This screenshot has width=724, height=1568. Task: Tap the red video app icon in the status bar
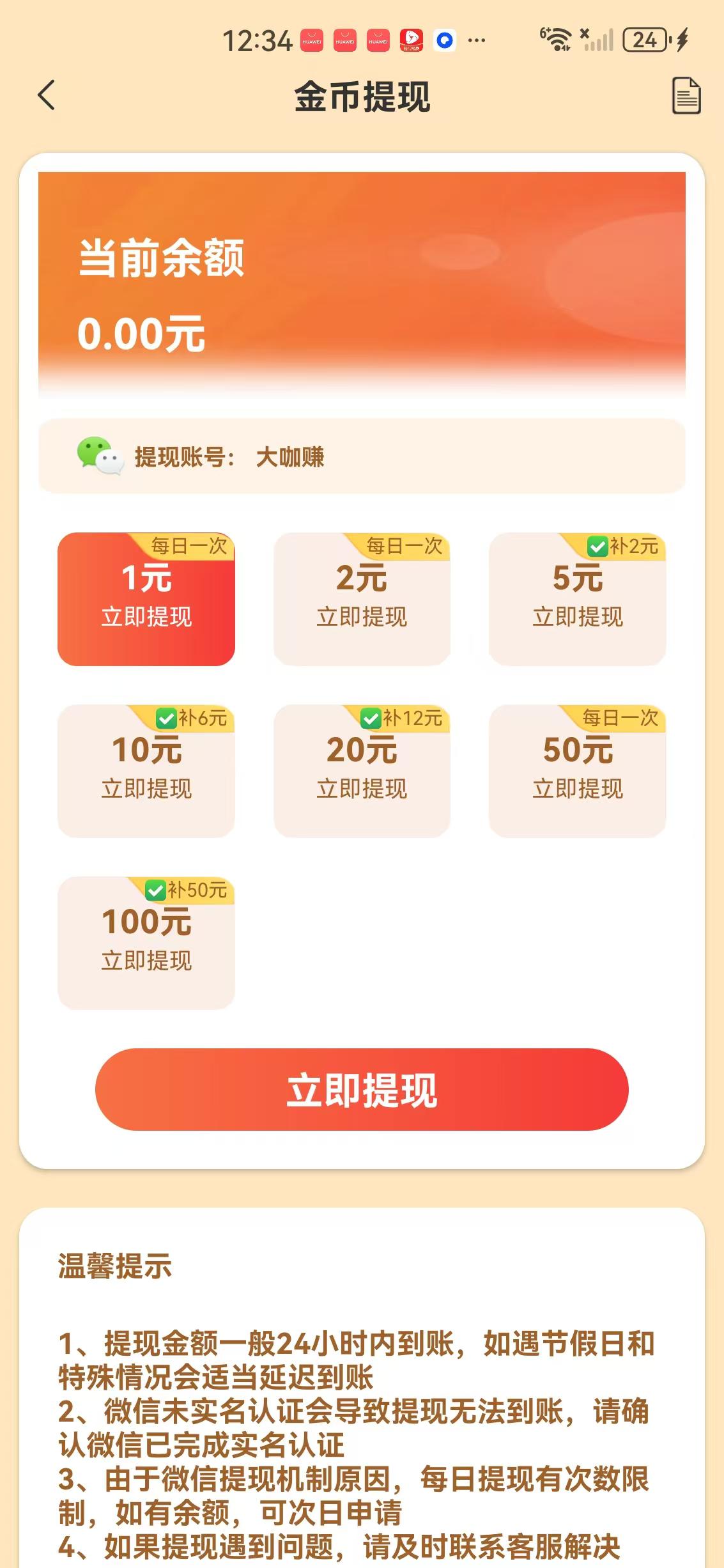pos(412,40)
